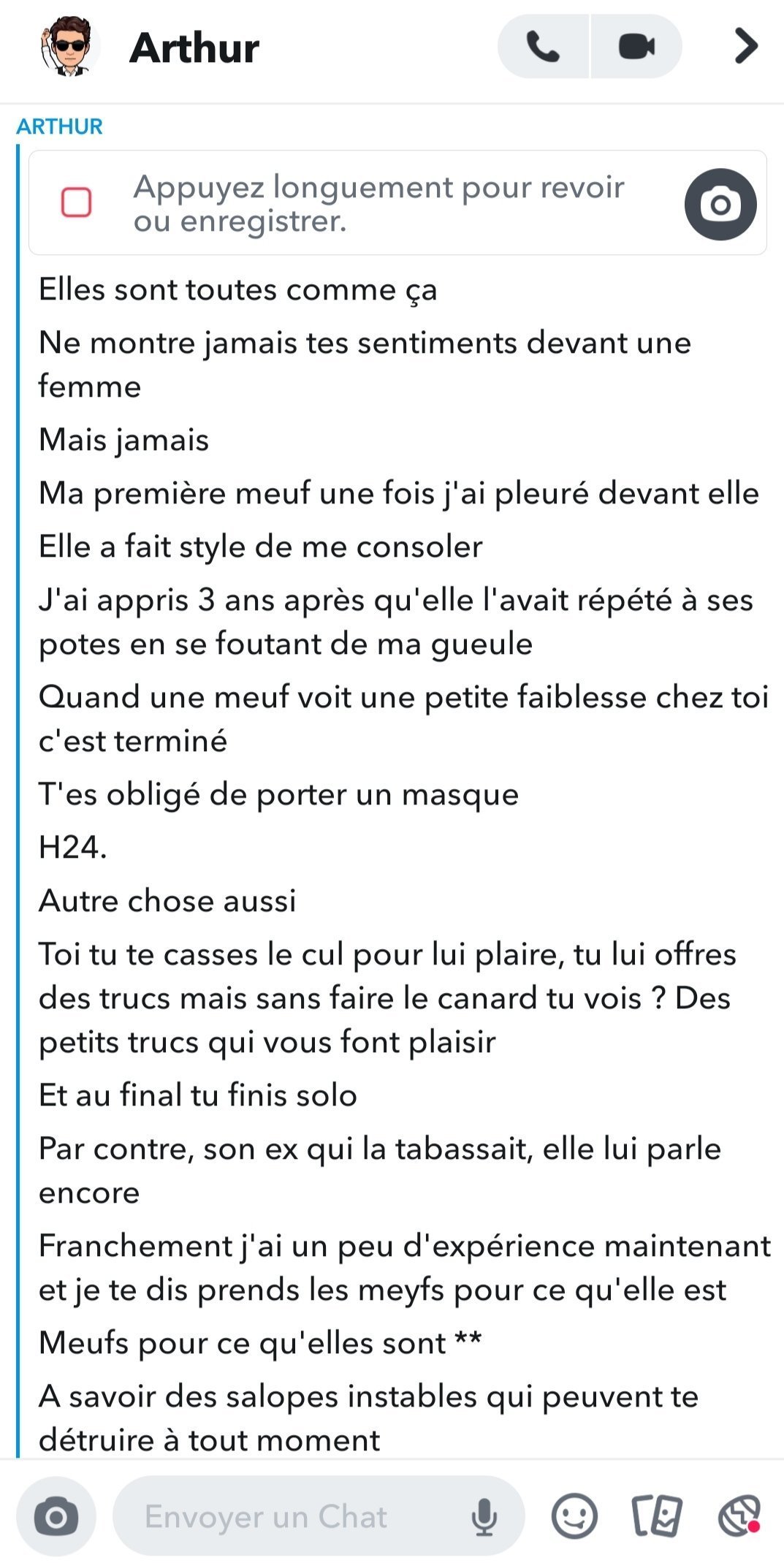Tap the microphone for a voice note
Screen dimensions: 784x1563
[484, 1517]
